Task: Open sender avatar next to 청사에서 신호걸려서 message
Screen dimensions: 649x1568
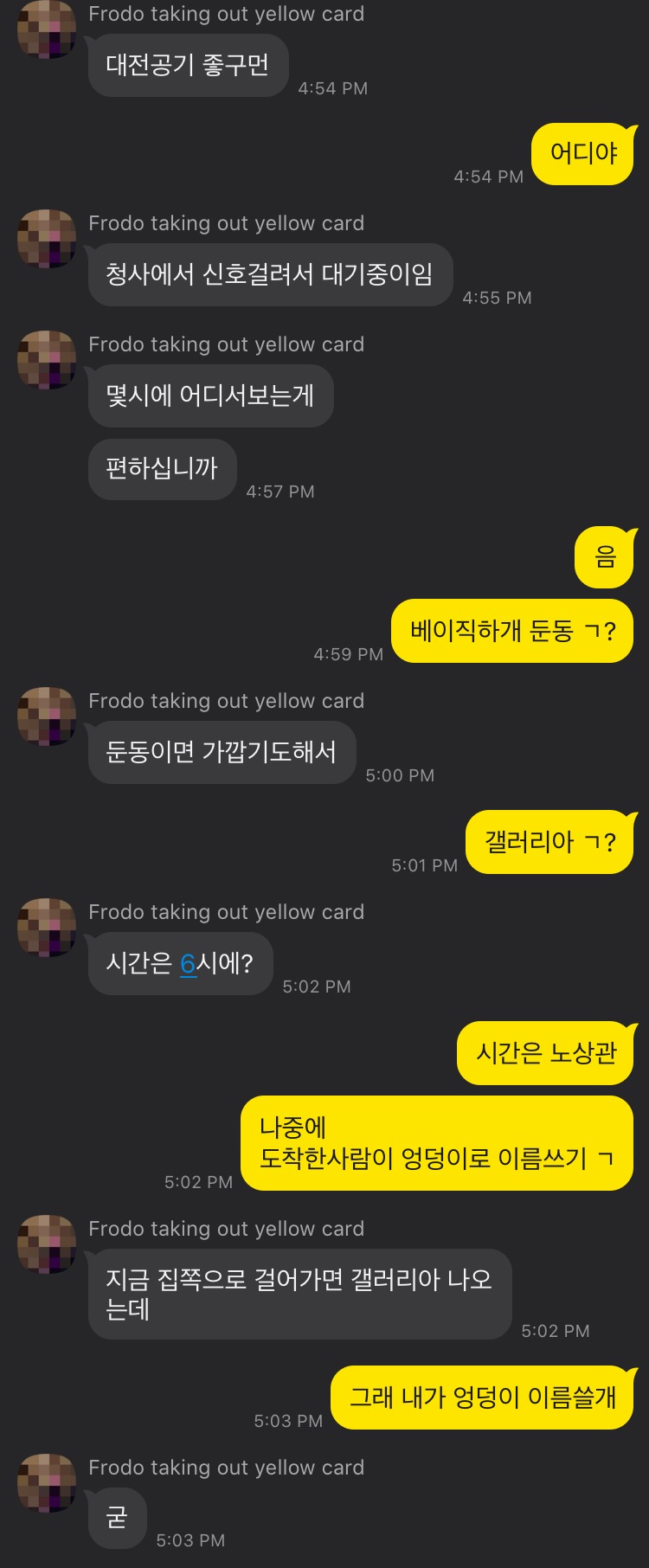Action: tap(47, 238)
